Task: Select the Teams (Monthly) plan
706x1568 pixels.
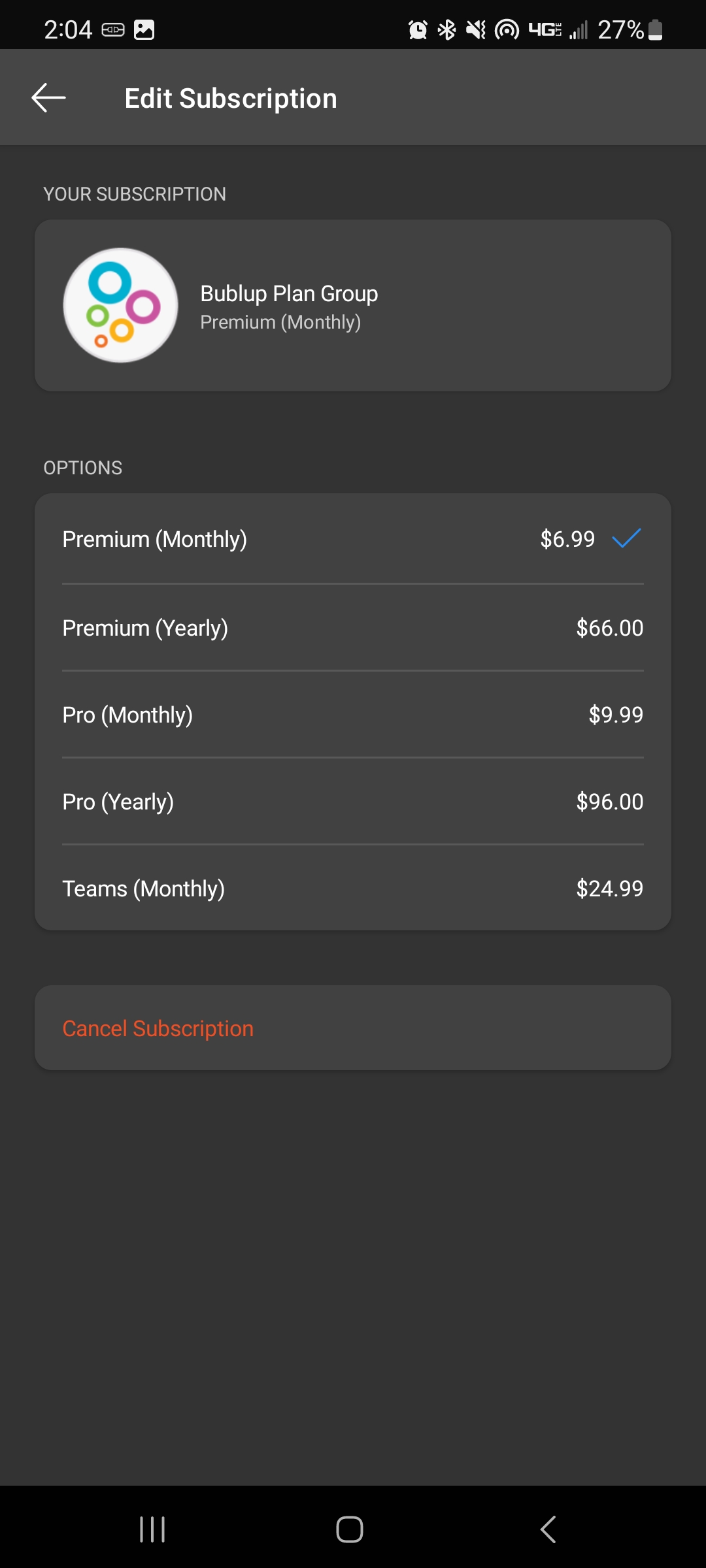Action: tap(353, 888)
